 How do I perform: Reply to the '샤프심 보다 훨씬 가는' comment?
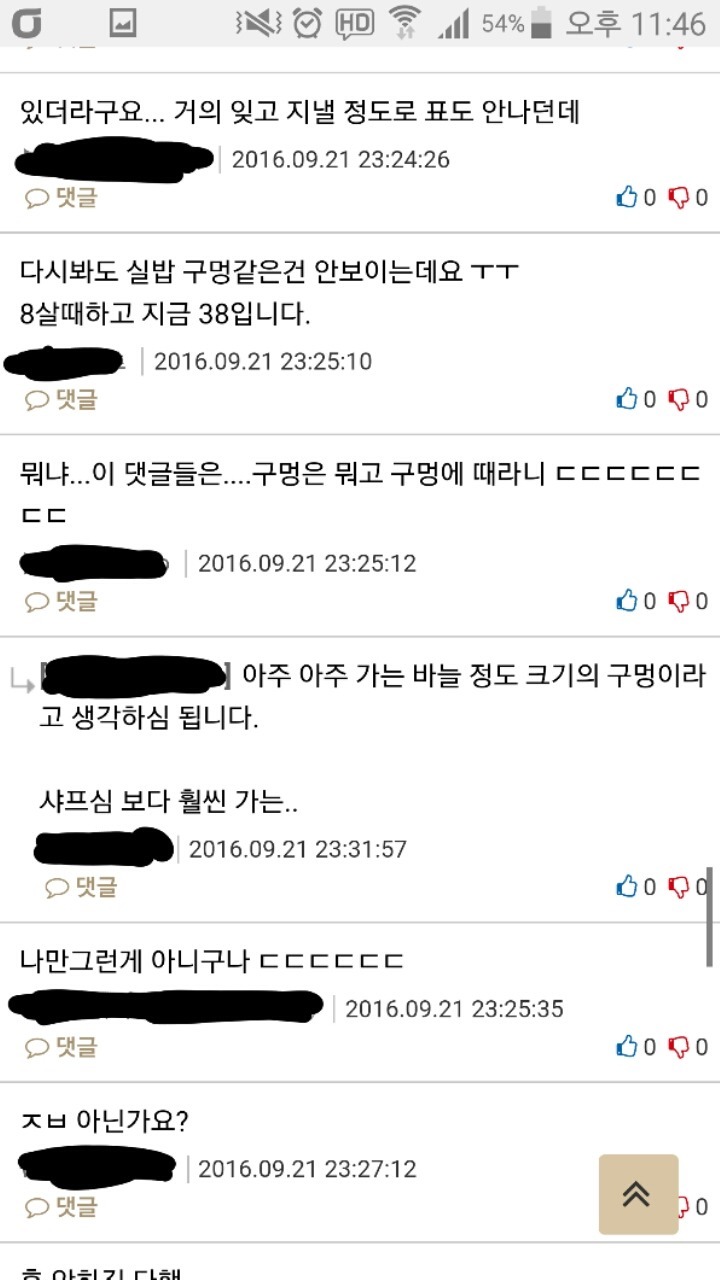tap(82, 887)
